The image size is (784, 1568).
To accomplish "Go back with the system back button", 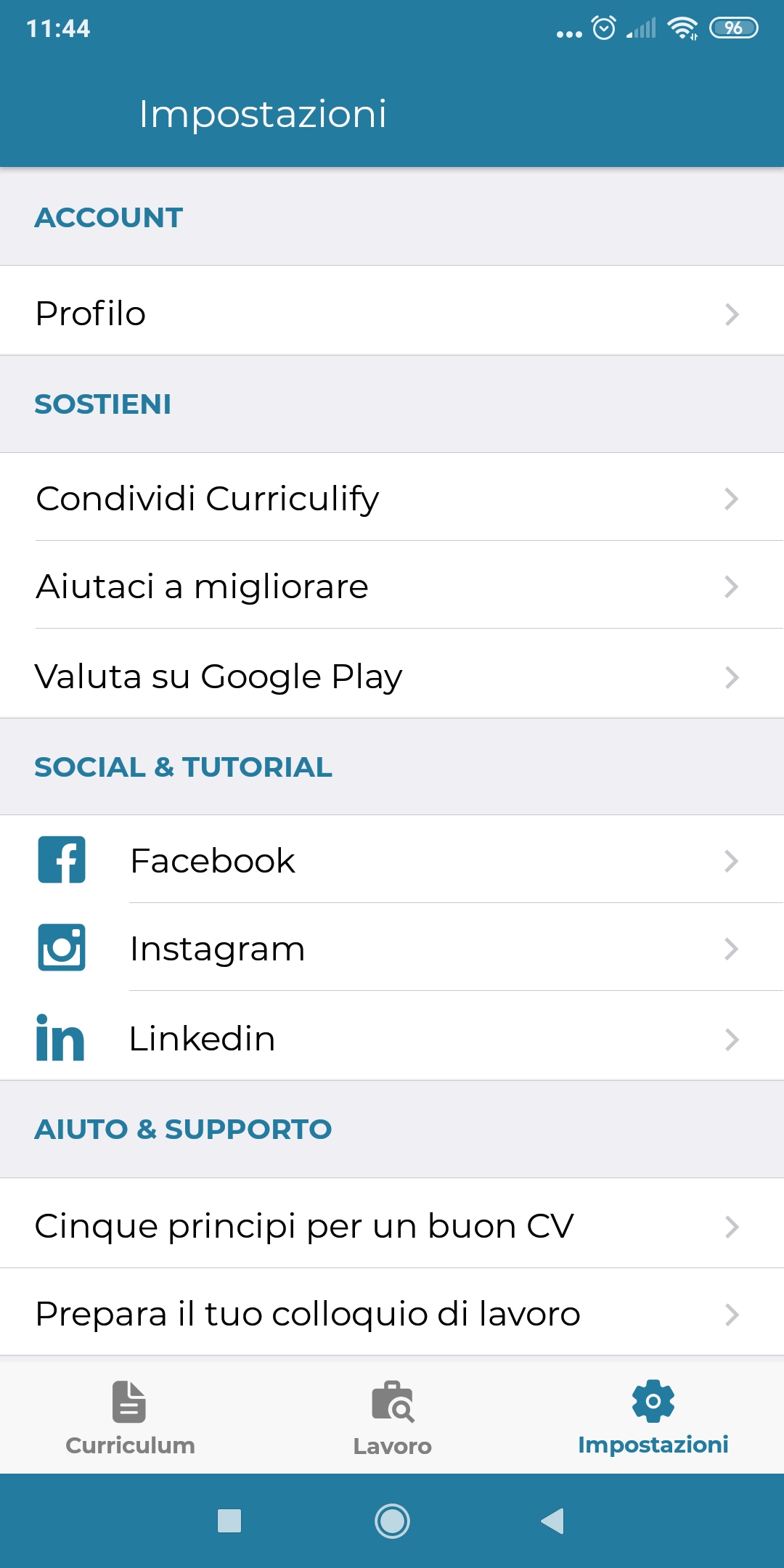I will pos(553,1521).
